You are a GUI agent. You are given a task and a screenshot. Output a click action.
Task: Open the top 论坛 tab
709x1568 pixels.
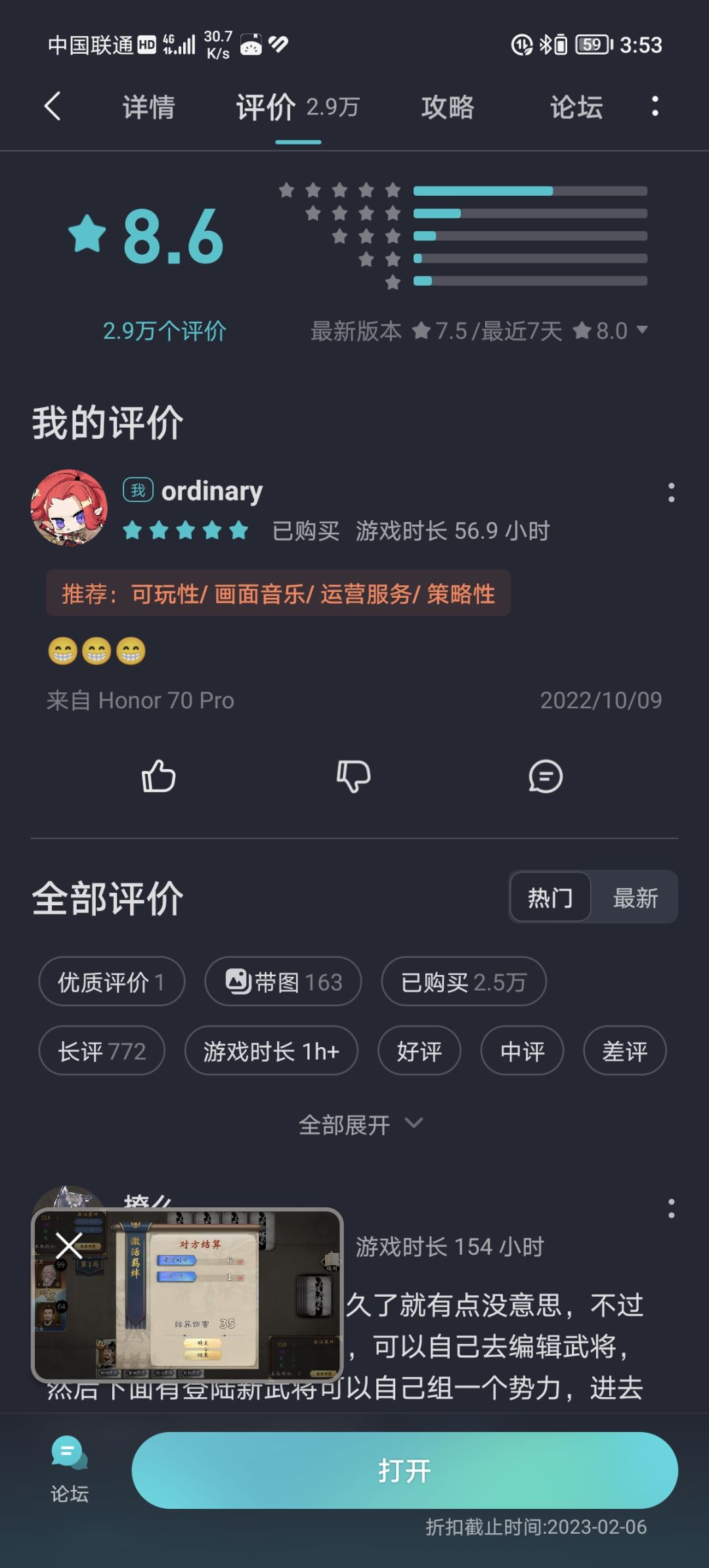576,107
